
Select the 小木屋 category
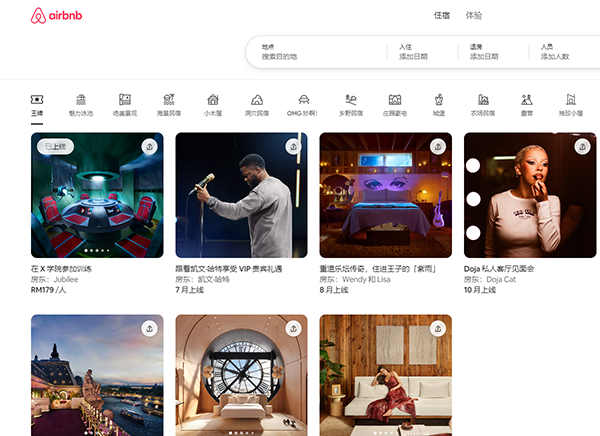(x=213, y=105)
